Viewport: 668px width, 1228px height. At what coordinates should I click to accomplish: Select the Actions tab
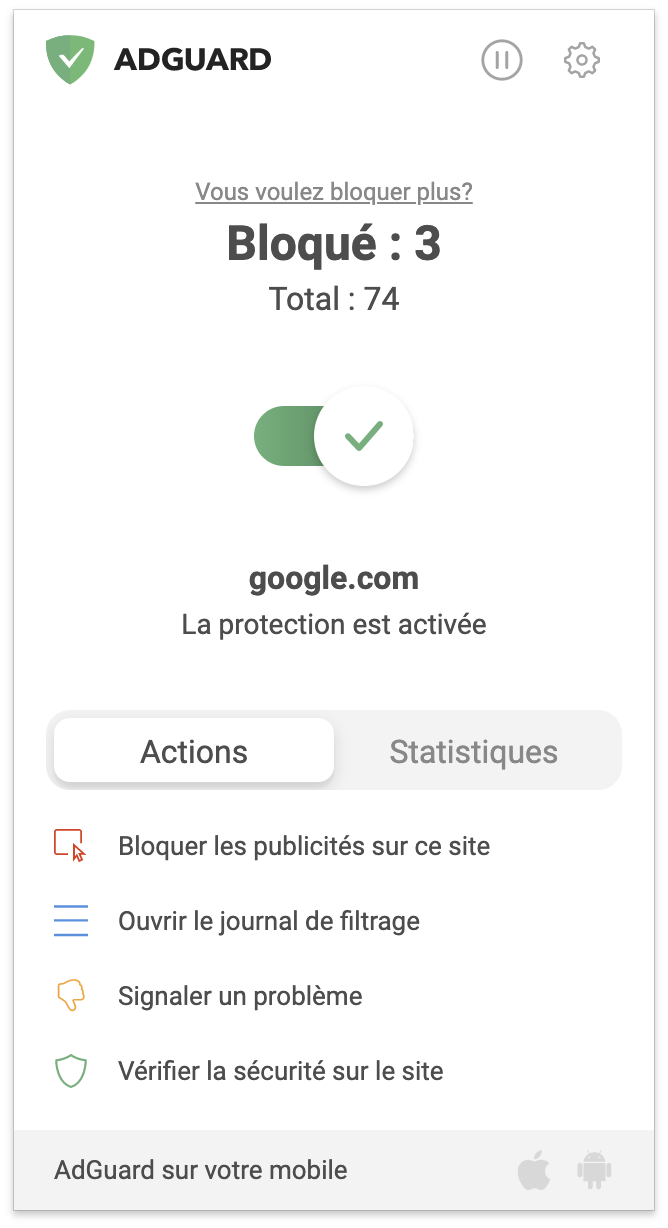194,752
